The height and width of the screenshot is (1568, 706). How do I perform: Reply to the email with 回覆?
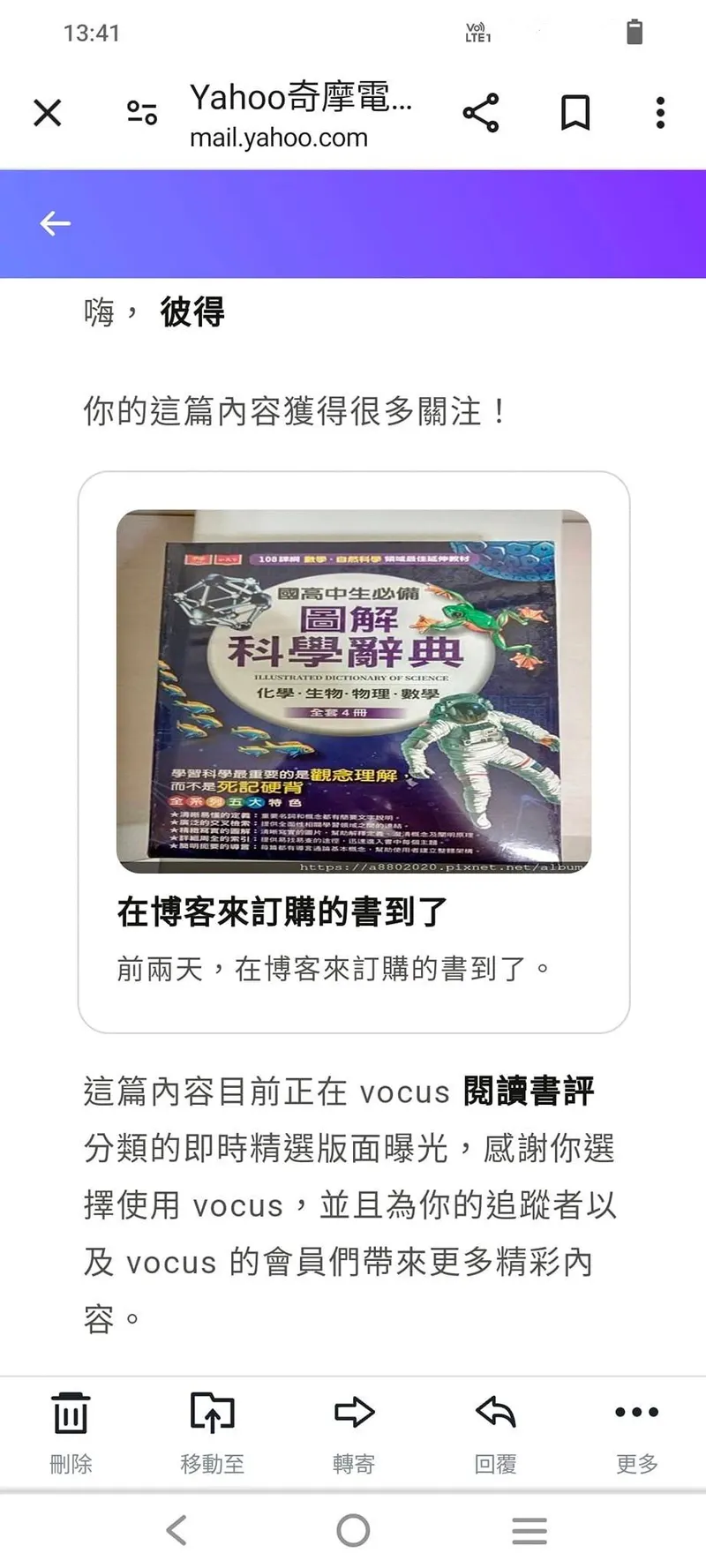[x=495, y=1429]
